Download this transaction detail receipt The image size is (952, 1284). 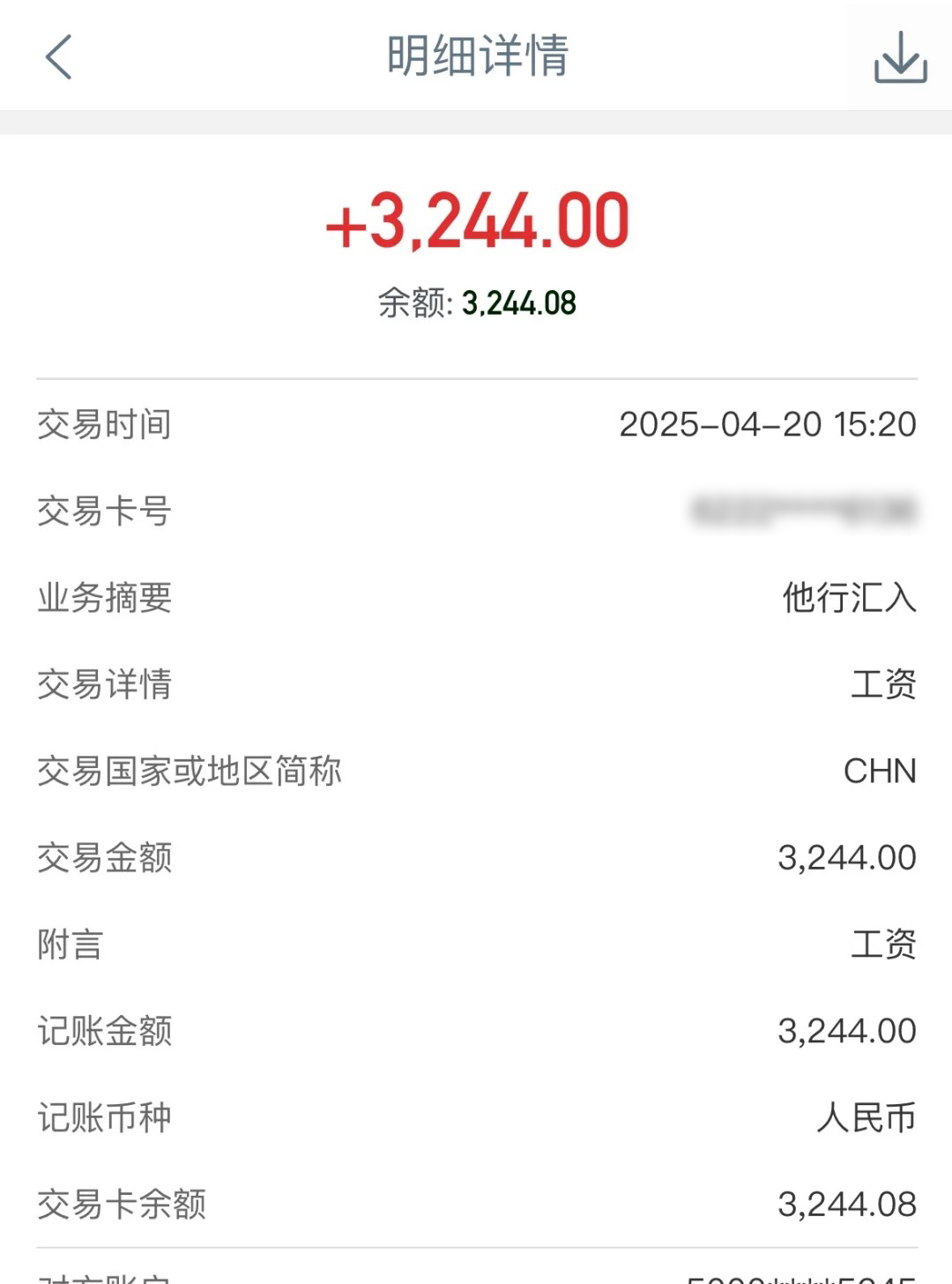tap(899, 57)
